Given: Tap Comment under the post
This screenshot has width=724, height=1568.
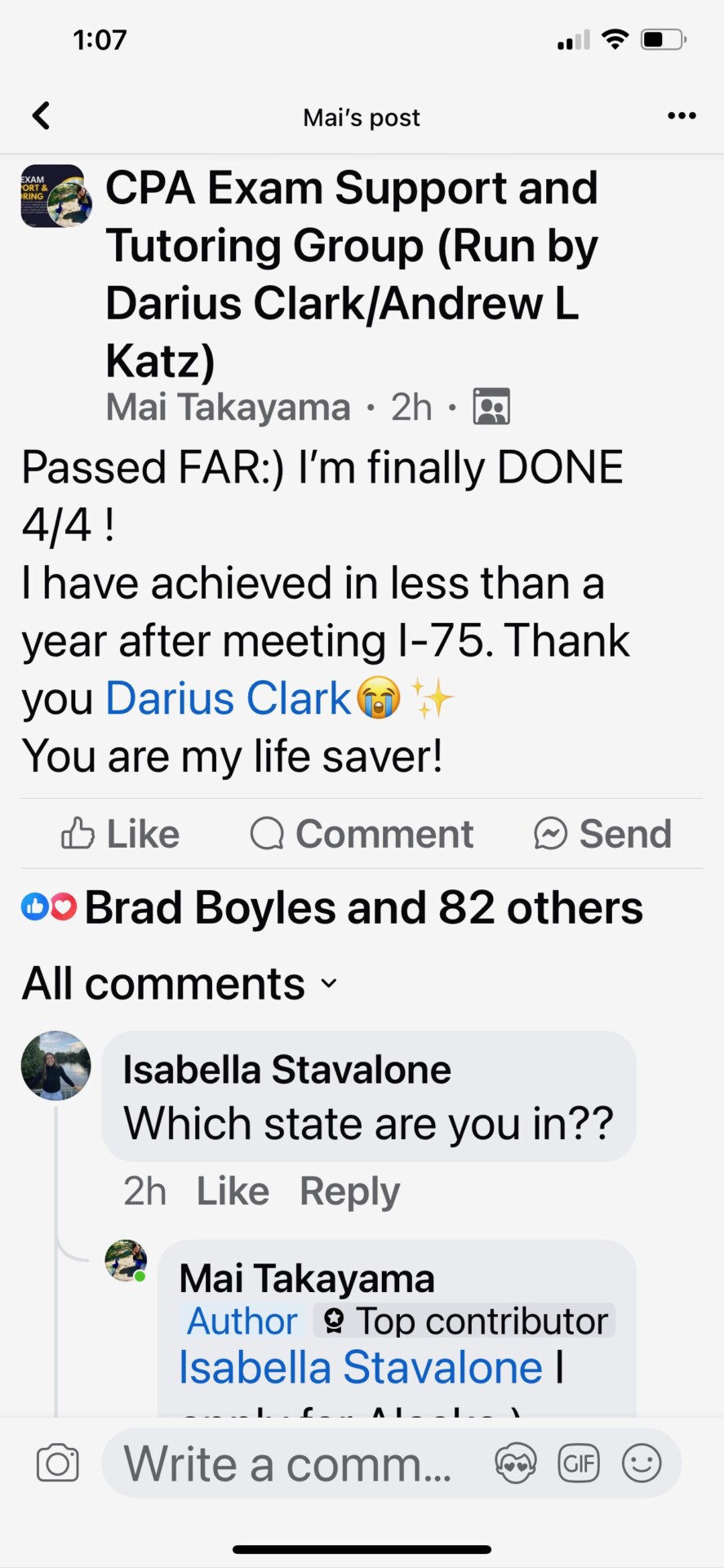Looking at the screenshot, I should pos(362,834).
